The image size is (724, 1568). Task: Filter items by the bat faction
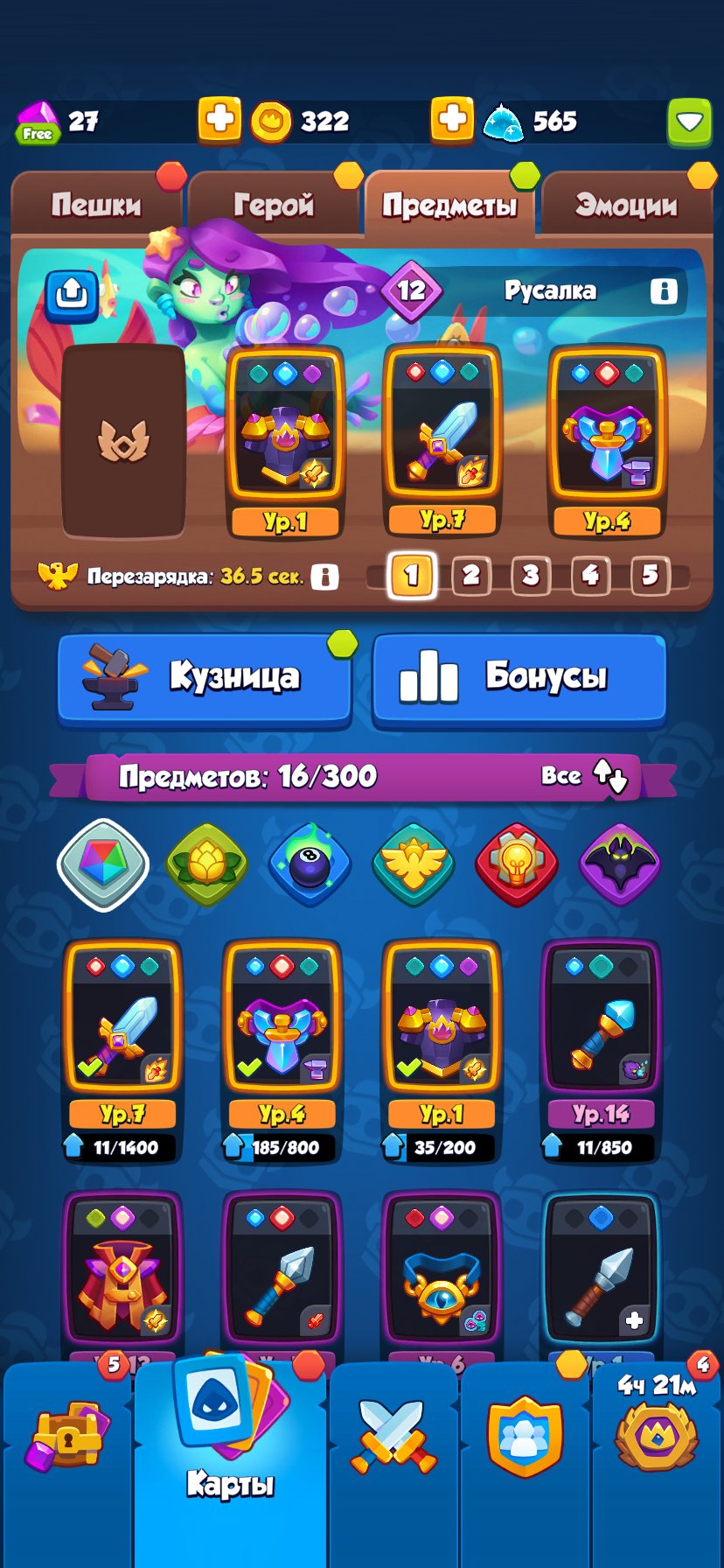click(x=620, y=864)
